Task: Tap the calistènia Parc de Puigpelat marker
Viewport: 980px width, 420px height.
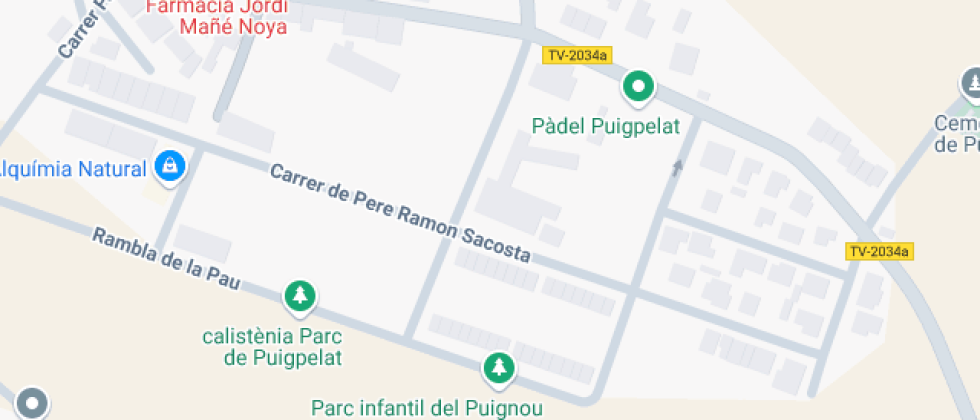Action: pyautogui.click(x=299, y=295)
